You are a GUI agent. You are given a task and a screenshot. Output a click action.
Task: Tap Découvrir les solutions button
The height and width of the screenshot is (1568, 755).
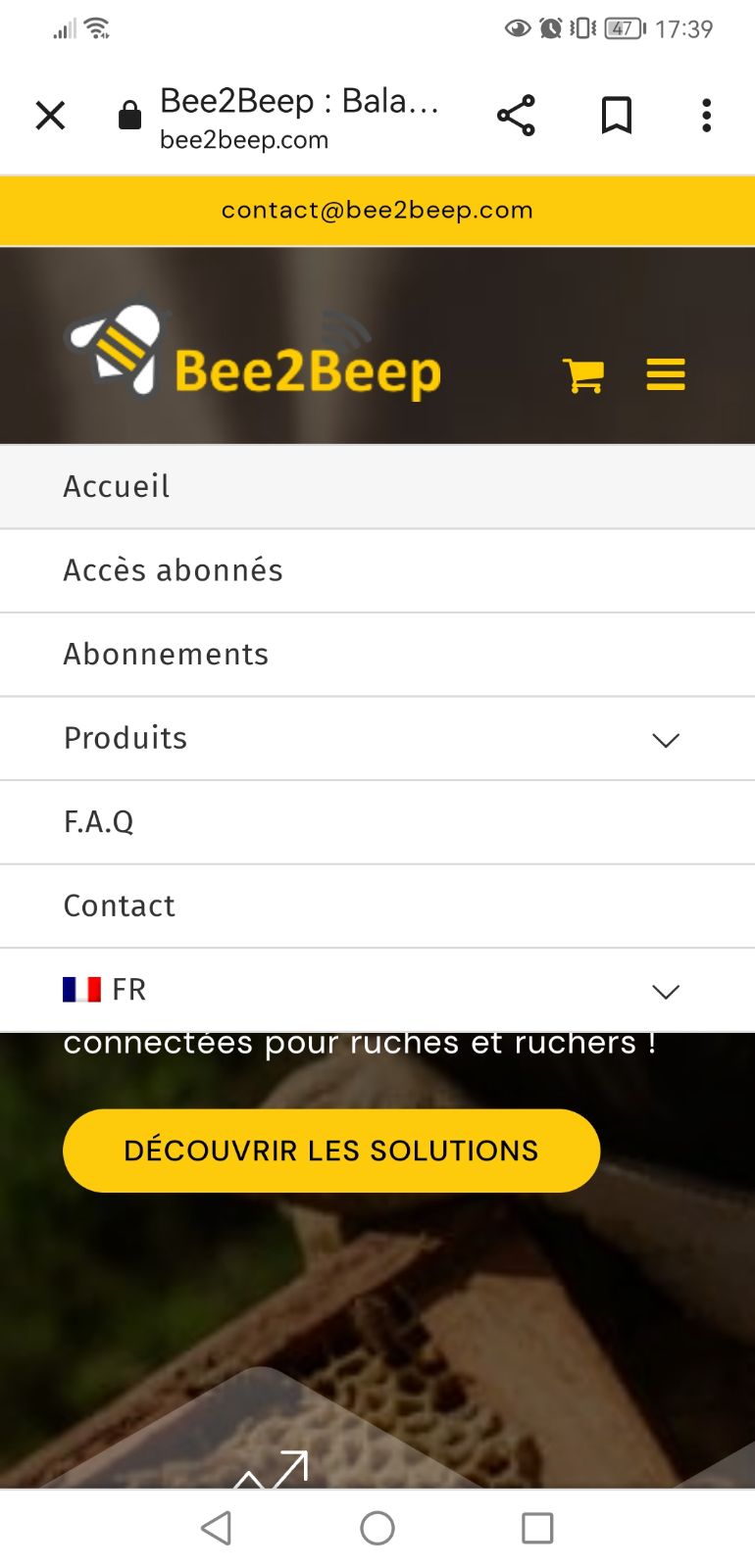pos(331,1151)
